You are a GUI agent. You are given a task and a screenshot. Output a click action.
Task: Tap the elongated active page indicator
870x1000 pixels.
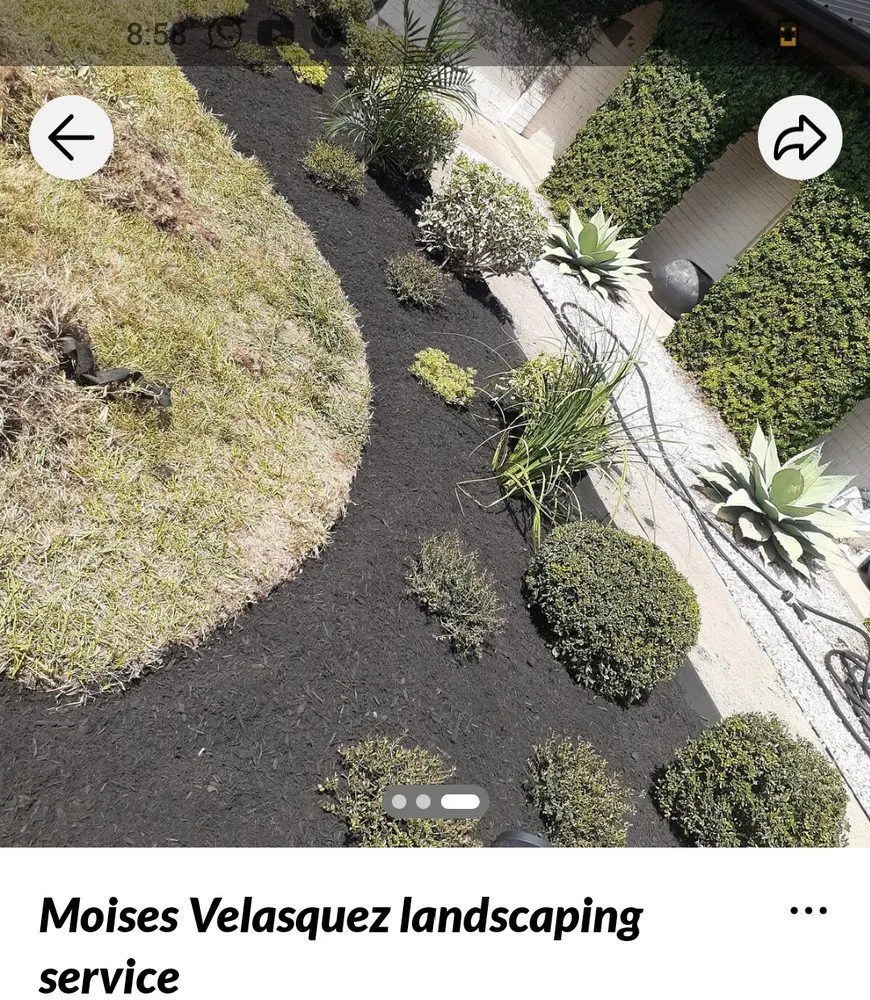point(459,801)
